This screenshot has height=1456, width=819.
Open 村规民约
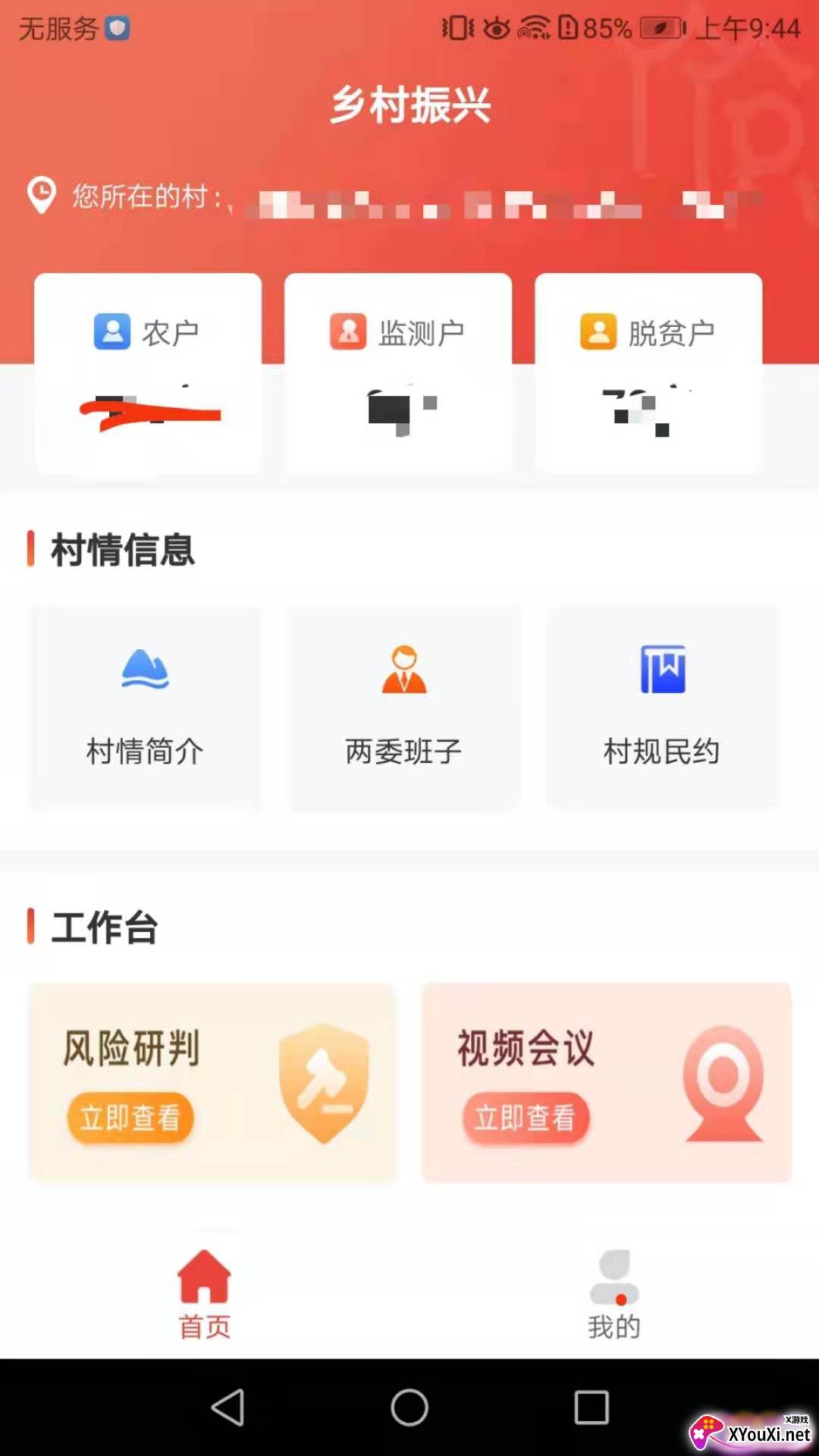pos(663,708)
